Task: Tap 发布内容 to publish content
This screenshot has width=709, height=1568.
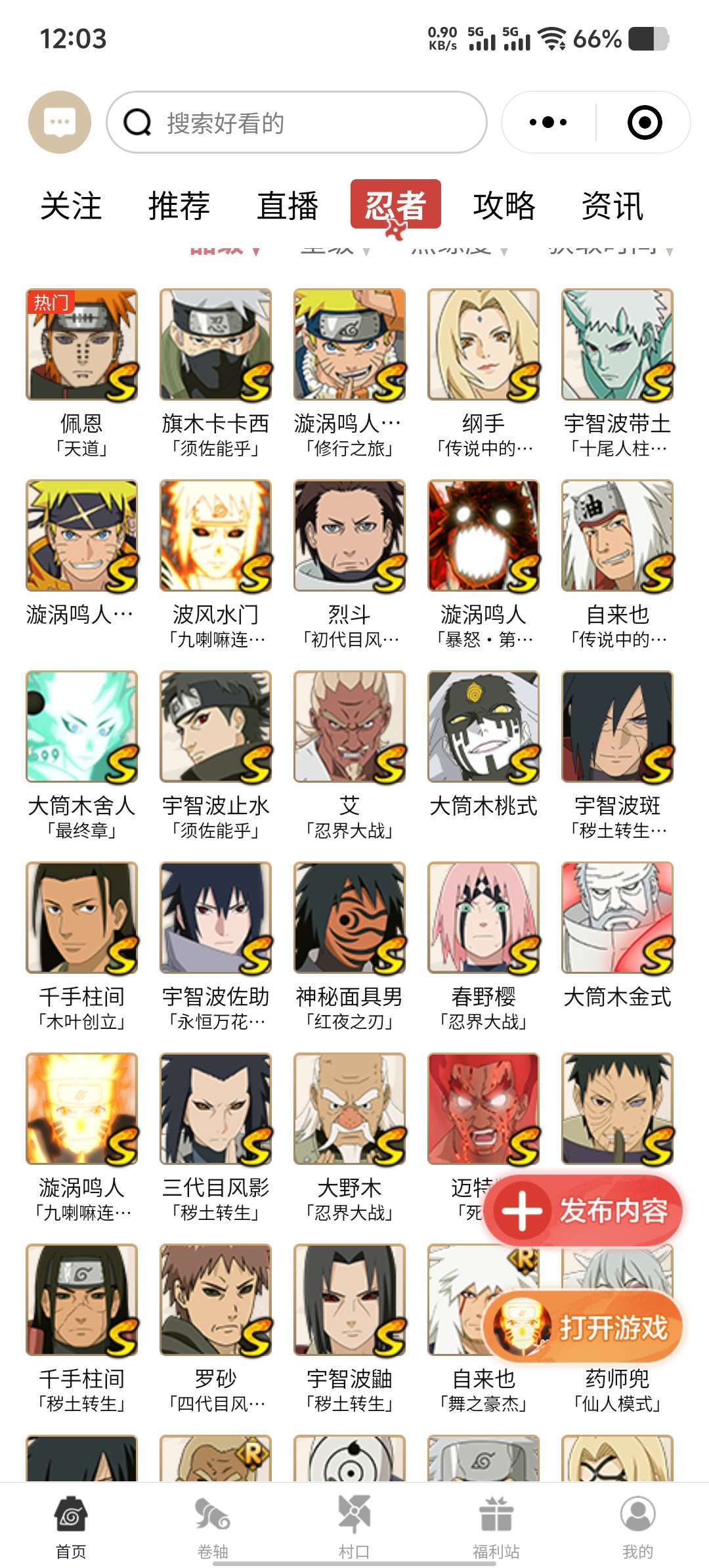Action: [584, 1209]
